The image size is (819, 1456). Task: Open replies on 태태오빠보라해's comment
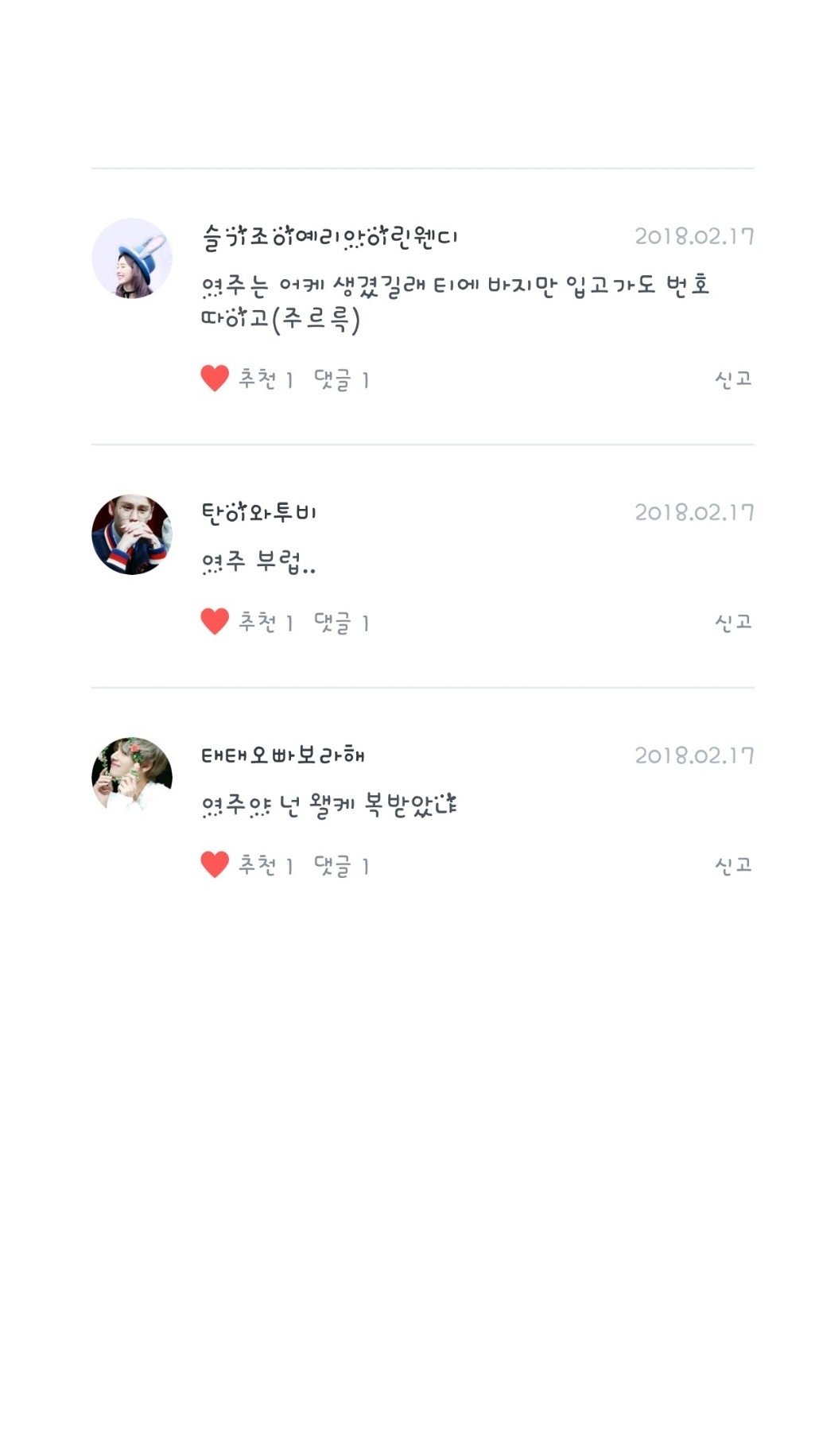pyautogui.click(x=341, y=866)
